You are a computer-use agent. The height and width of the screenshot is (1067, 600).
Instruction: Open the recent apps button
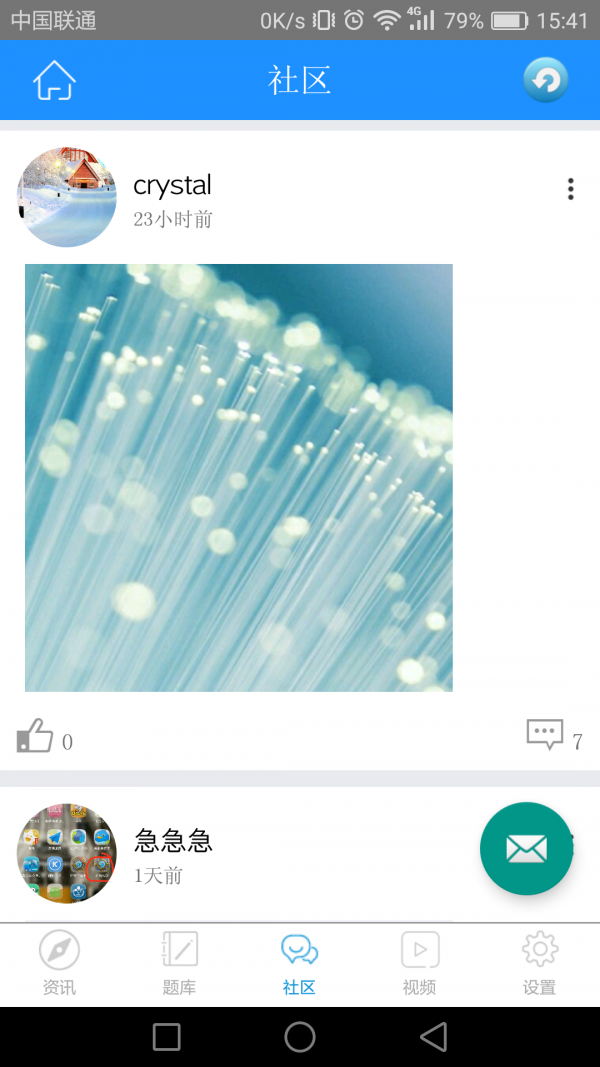(x=167, y=1037)
